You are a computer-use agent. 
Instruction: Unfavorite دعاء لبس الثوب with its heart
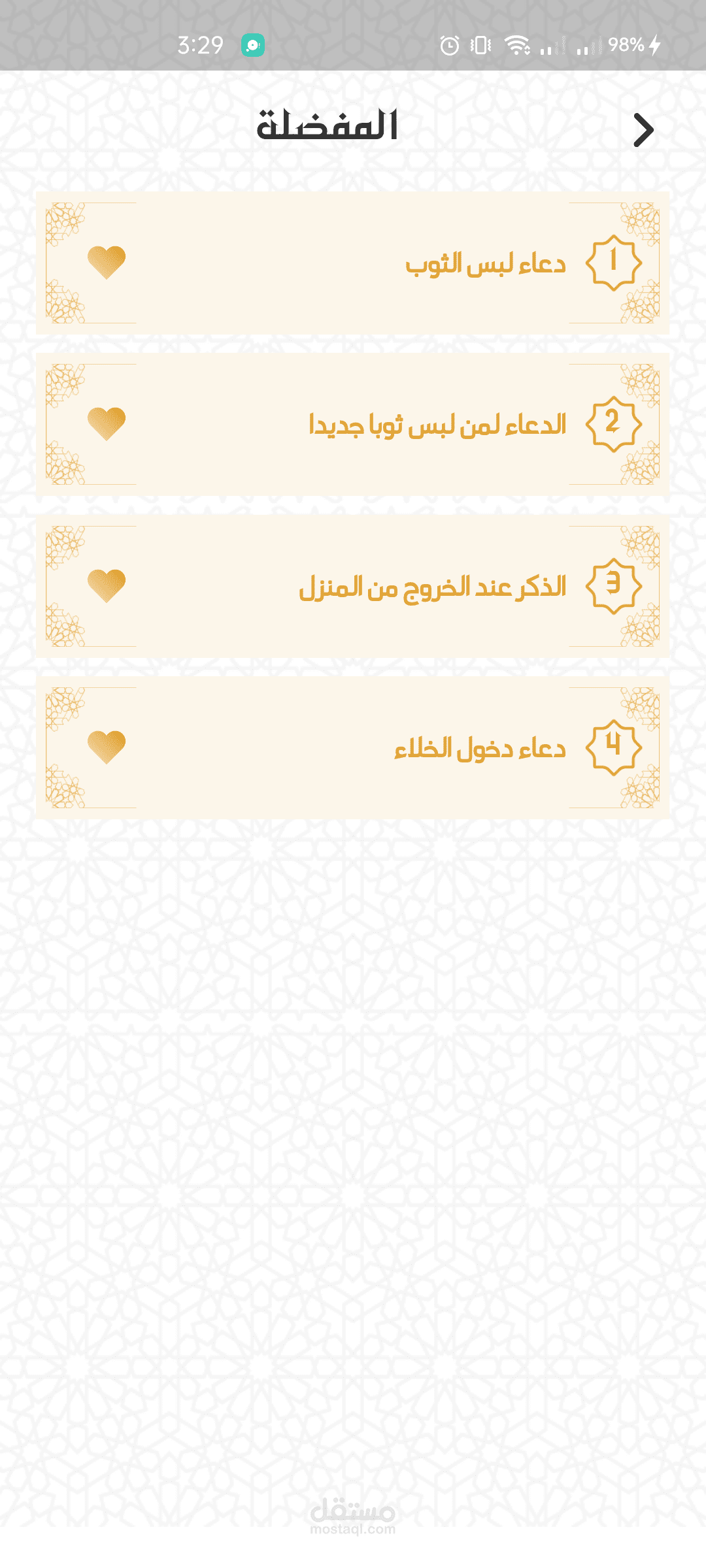107,262
